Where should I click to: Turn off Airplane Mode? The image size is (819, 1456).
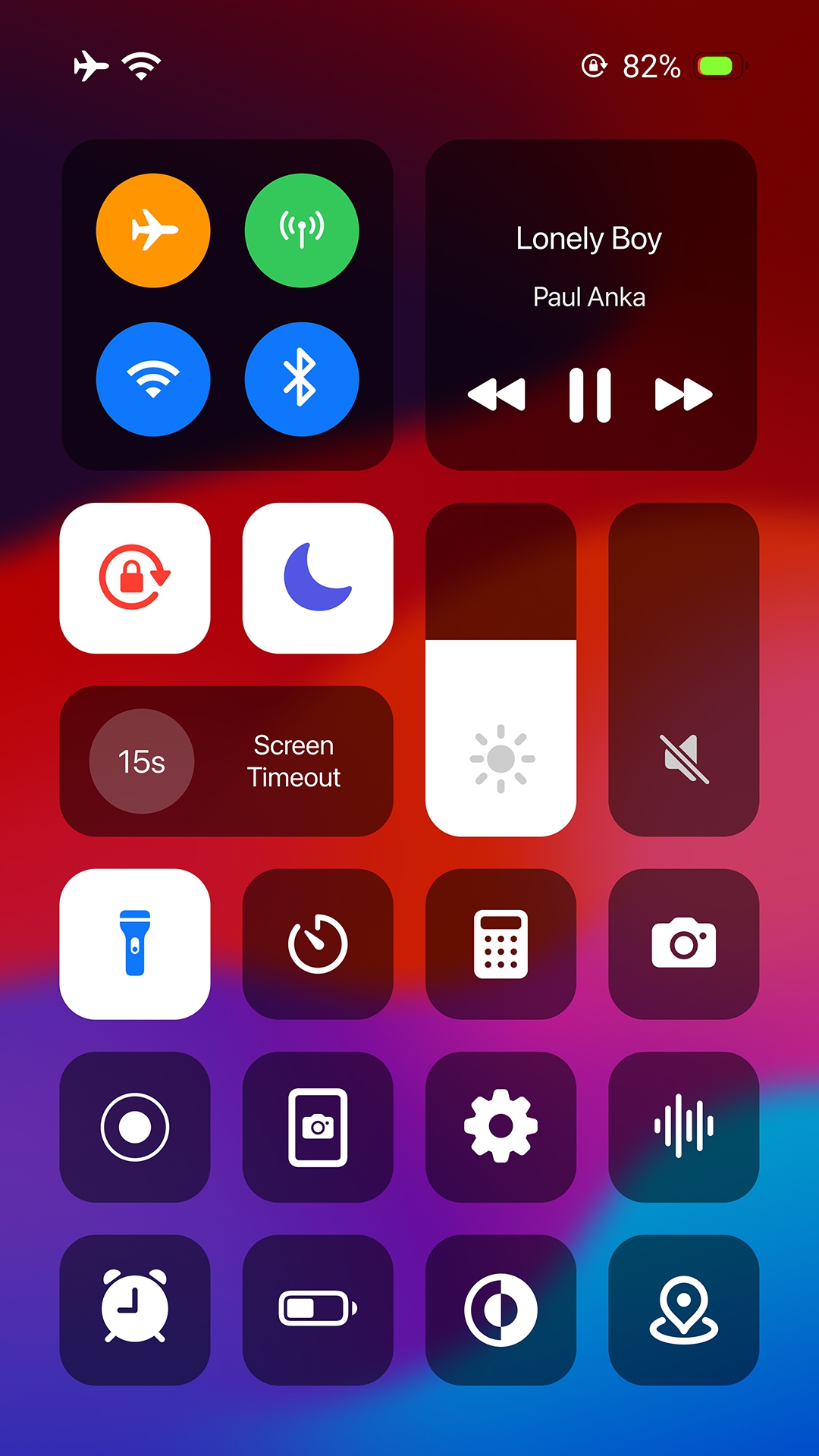click(x=153, y=231)
